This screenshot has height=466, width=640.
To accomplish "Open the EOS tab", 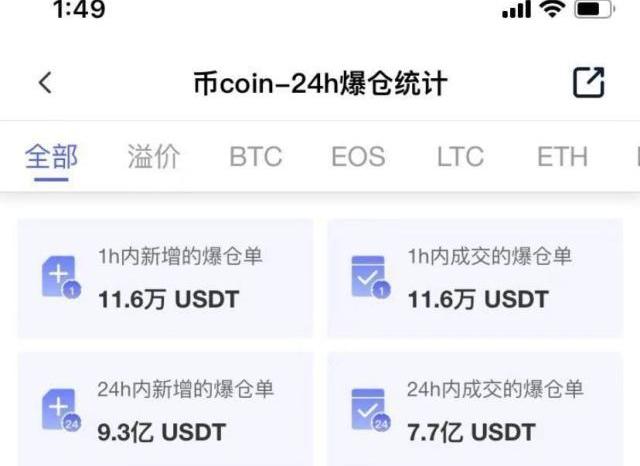I will [x=358, y=157].
